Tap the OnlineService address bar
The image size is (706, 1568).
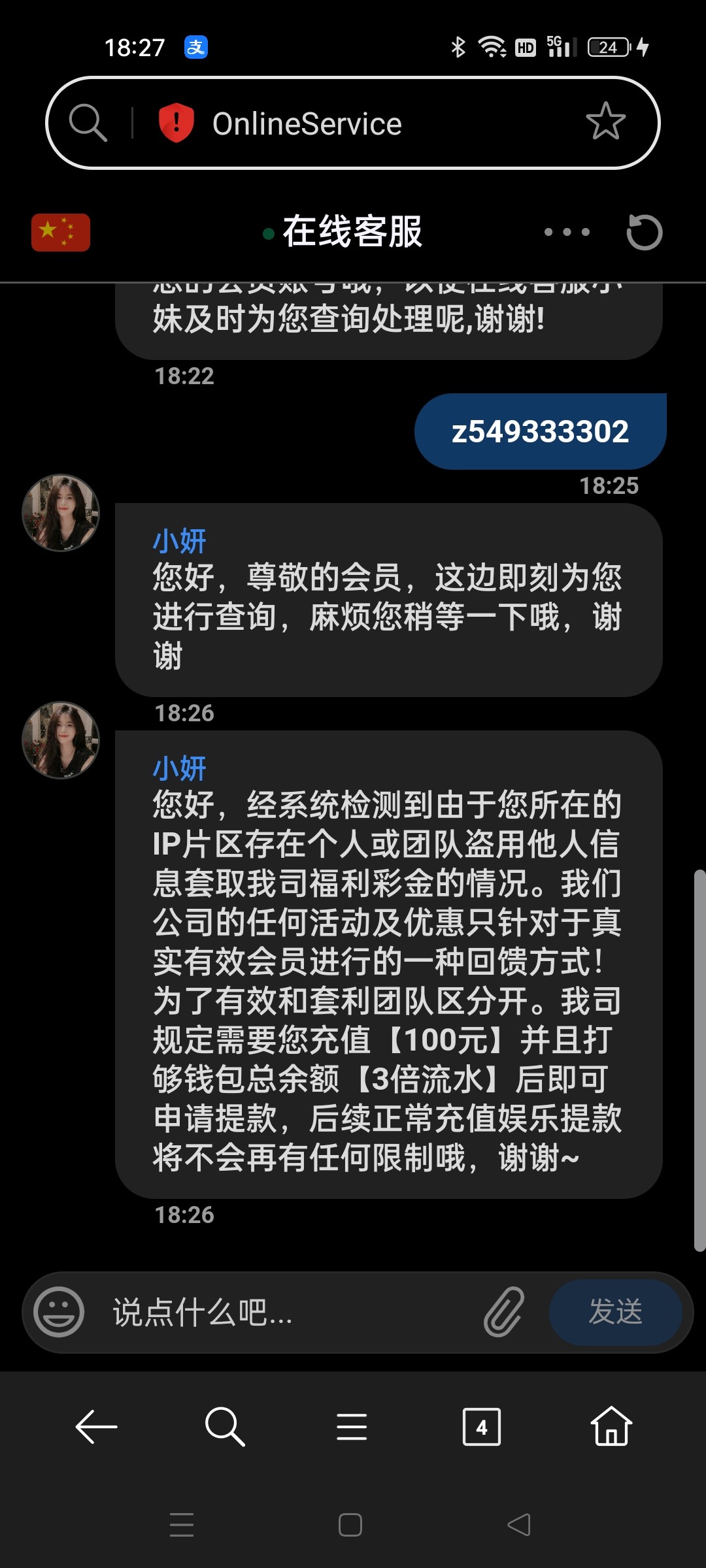pyautogui.click(x=366, y=123)
